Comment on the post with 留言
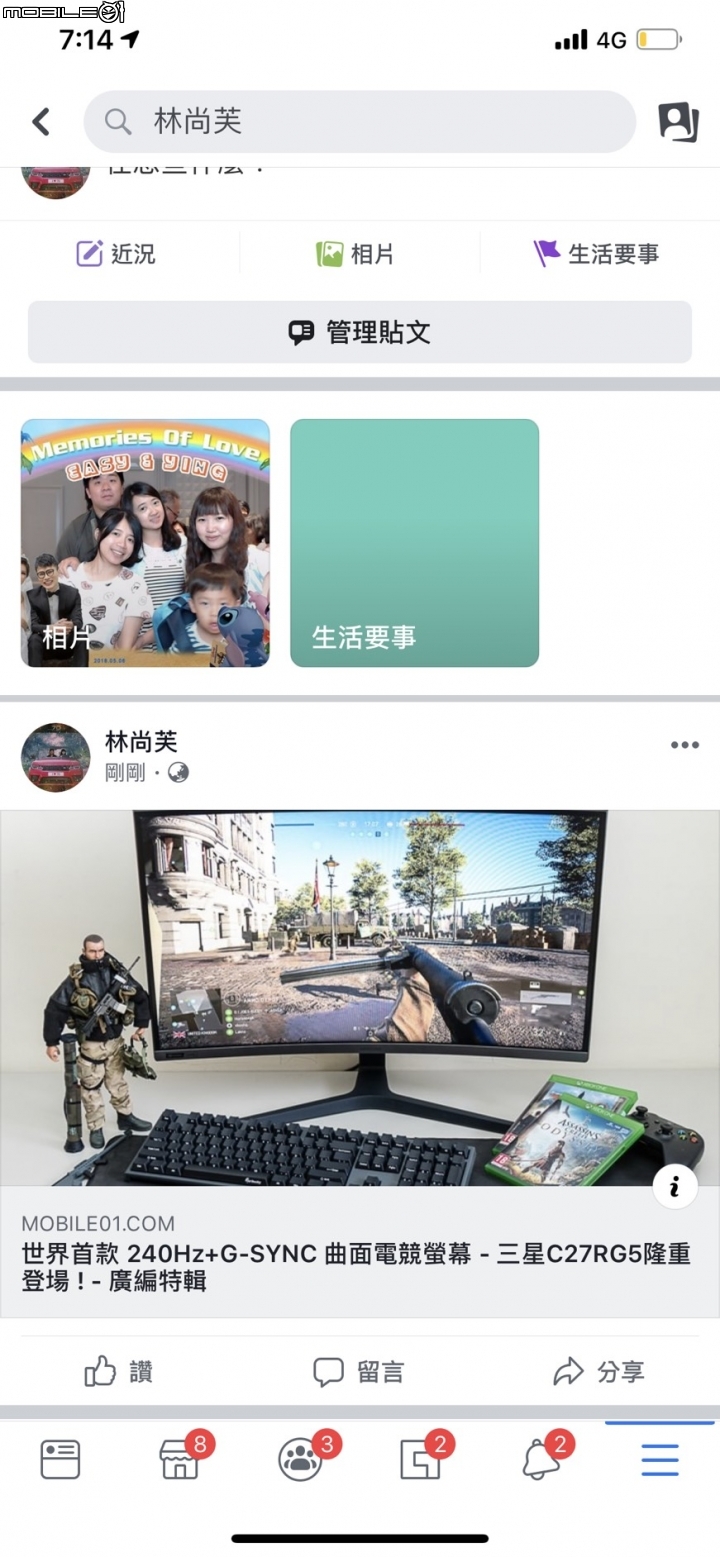This screenshot has height=1557, width=720. pos(358,1372)
